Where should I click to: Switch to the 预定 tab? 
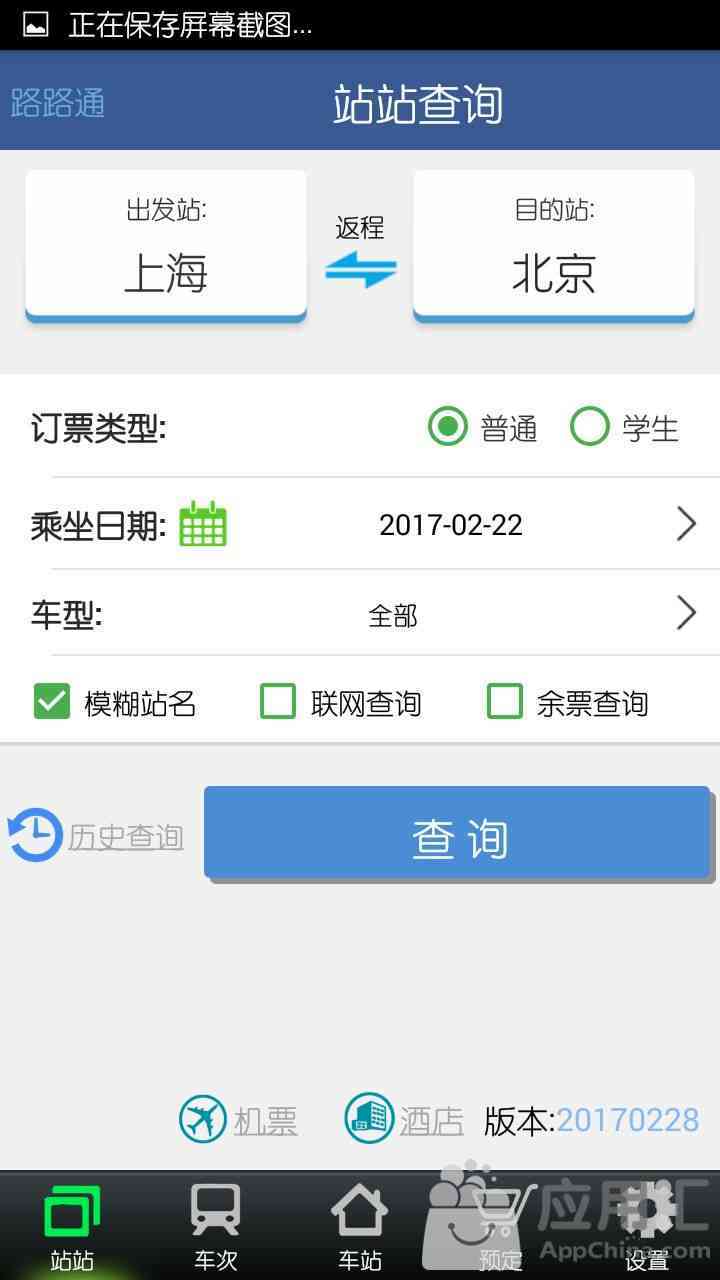(x=500, y=1226)
